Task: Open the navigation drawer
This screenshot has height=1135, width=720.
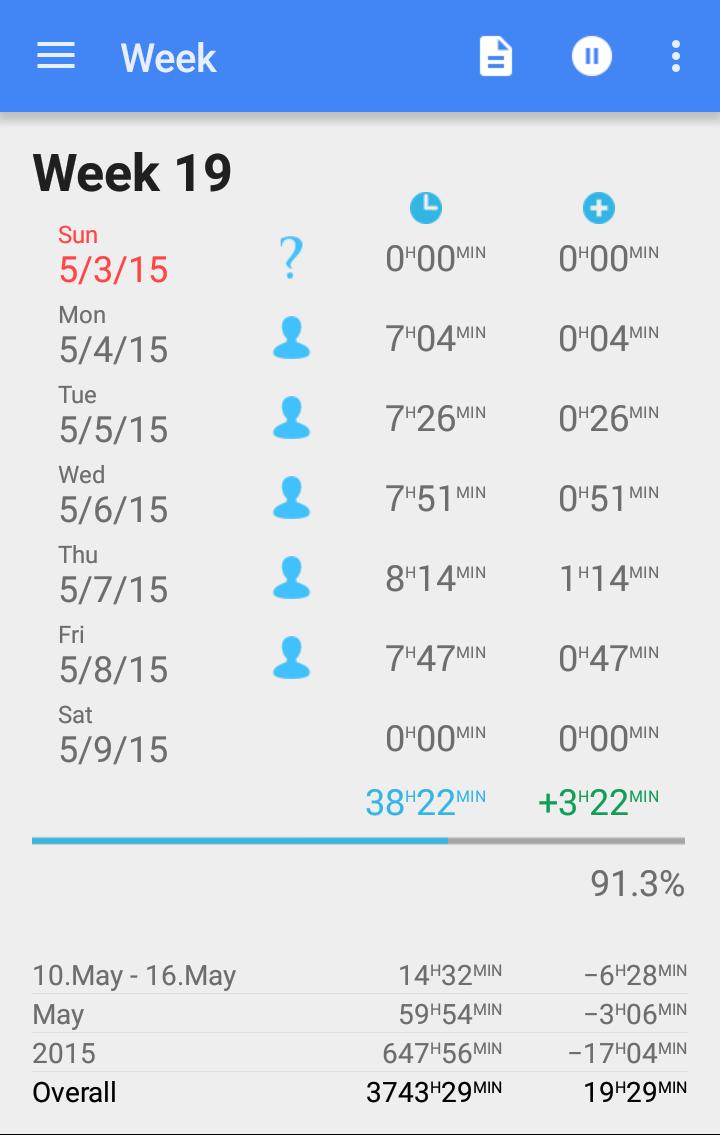Action: (x=55, y=56)
